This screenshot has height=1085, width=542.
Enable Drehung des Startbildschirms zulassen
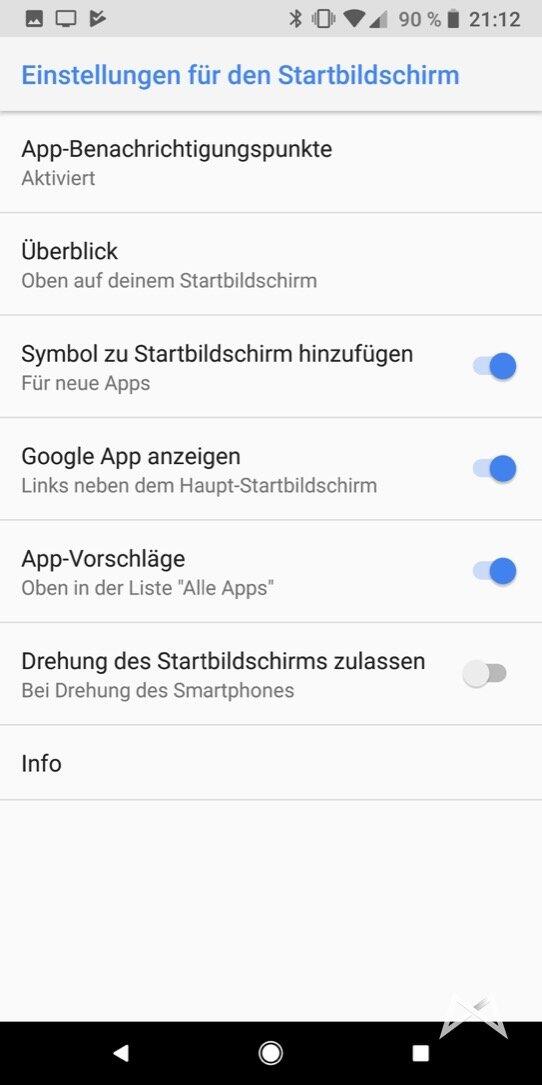click(x=485, y=674)
